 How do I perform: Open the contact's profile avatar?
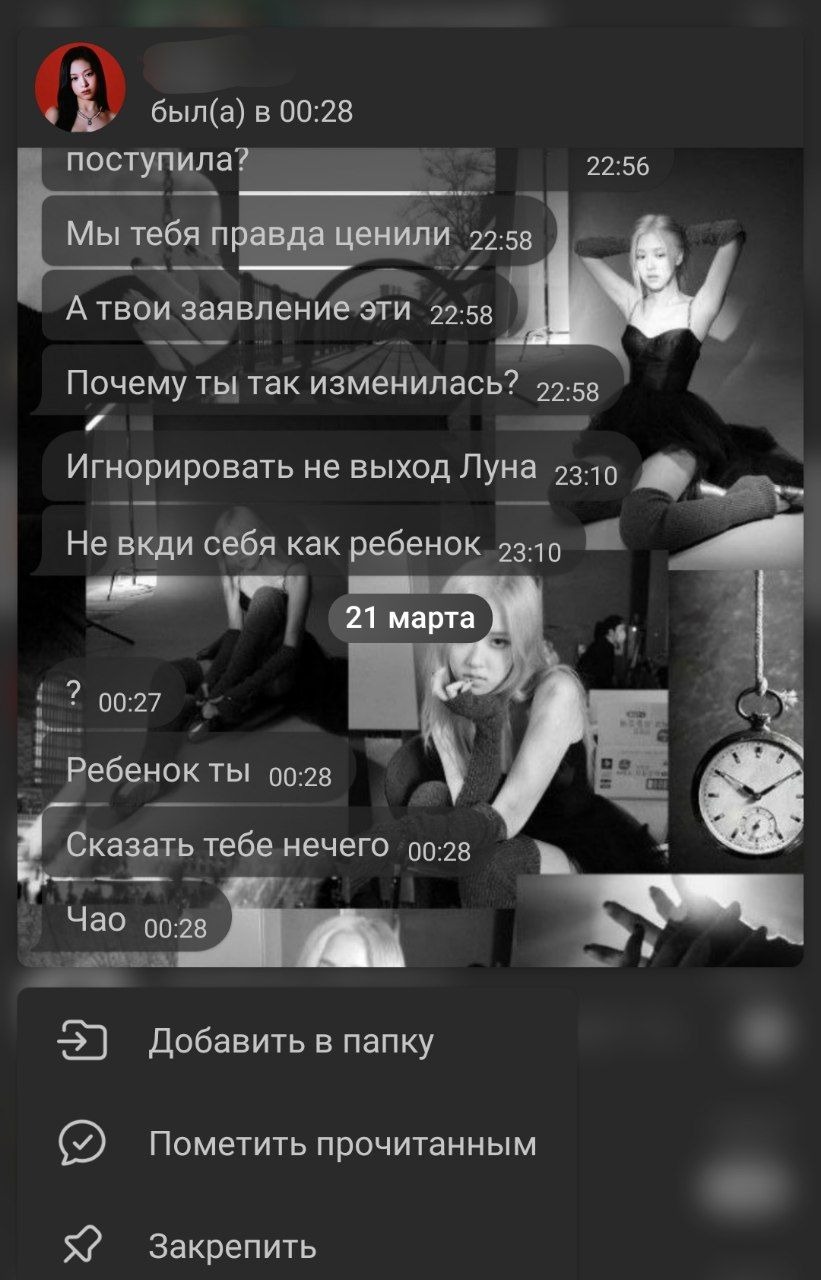coord(80,87)
